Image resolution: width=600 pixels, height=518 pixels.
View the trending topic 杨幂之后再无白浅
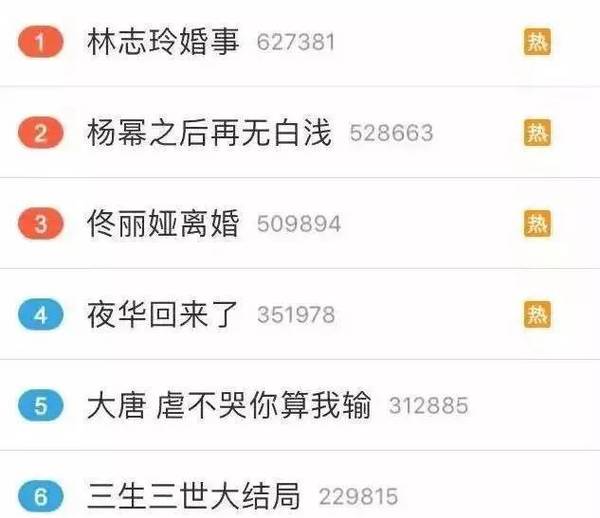click(209, 133)
